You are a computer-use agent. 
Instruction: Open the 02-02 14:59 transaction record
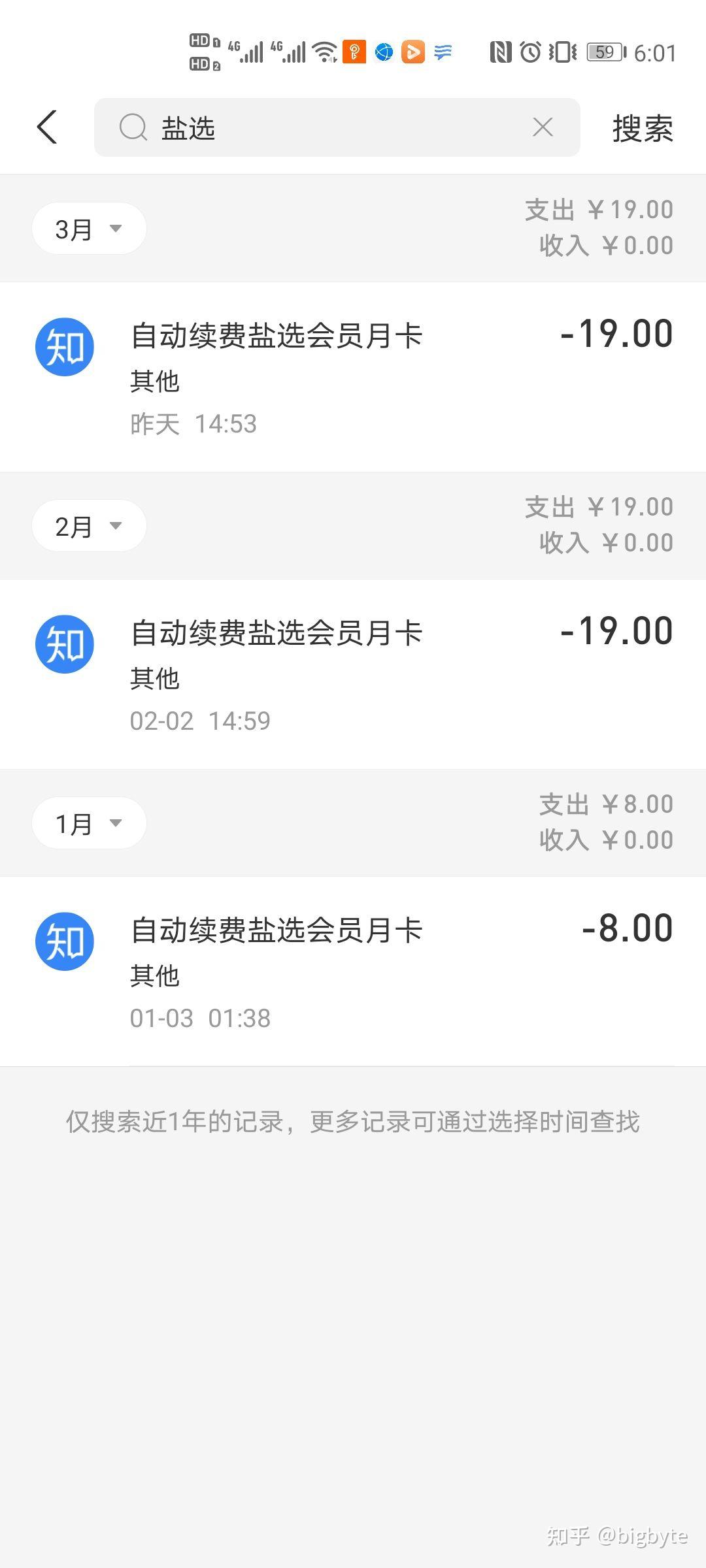click(353, 674)
